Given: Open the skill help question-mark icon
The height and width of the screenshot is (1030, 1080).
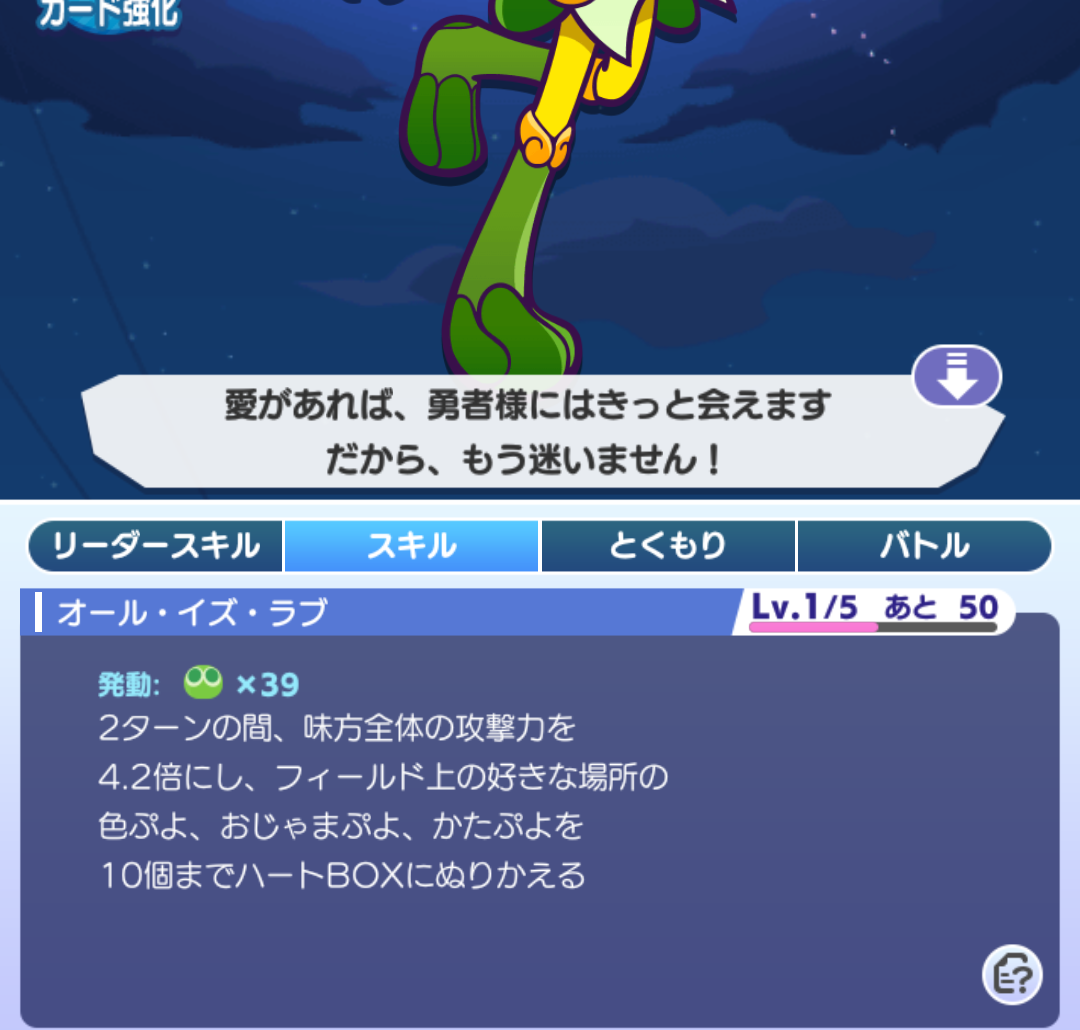Looking at the screenshot, I should tap(1011, 973).
